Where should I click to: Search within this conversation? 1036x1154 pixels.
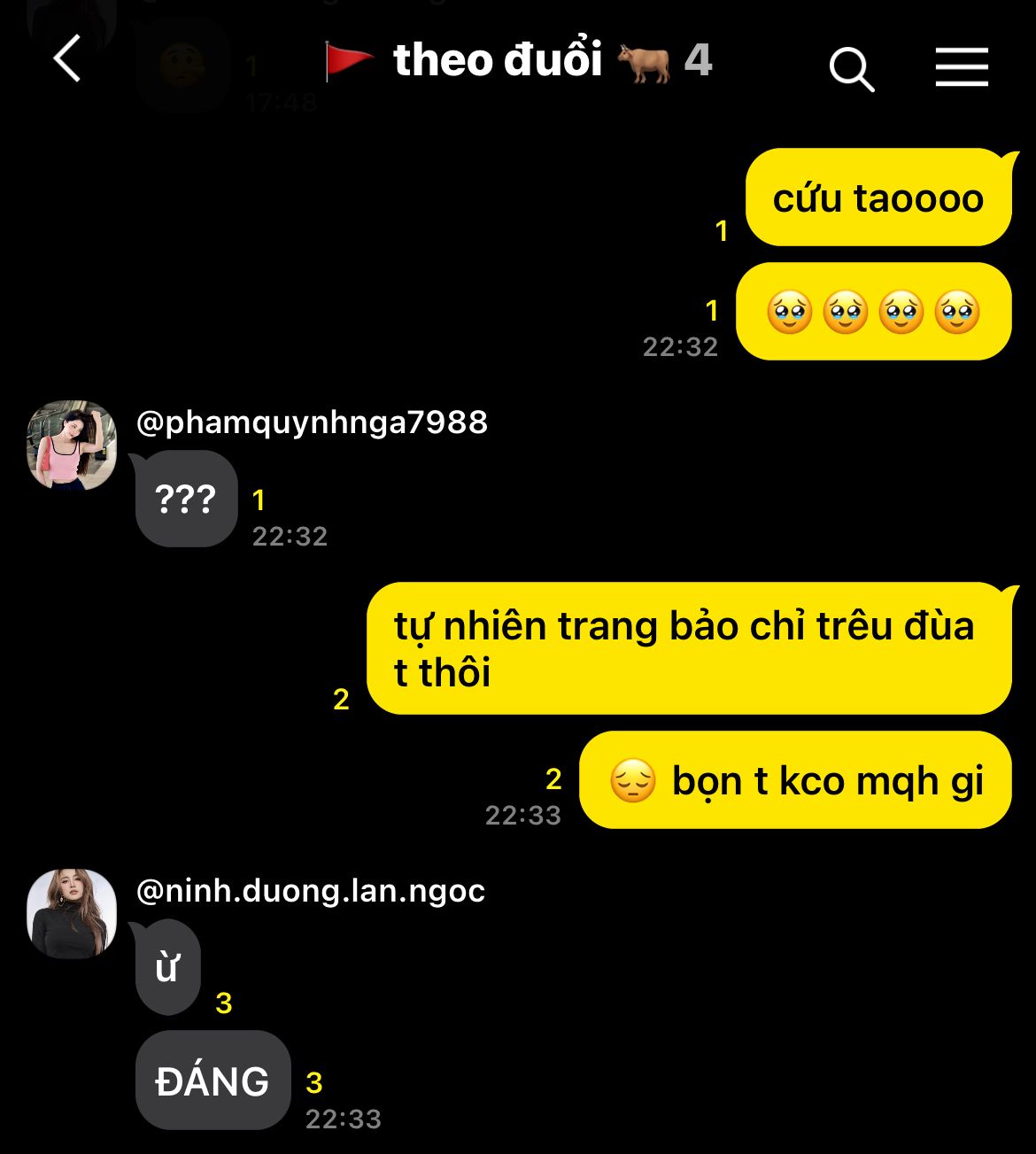[851, 68]
